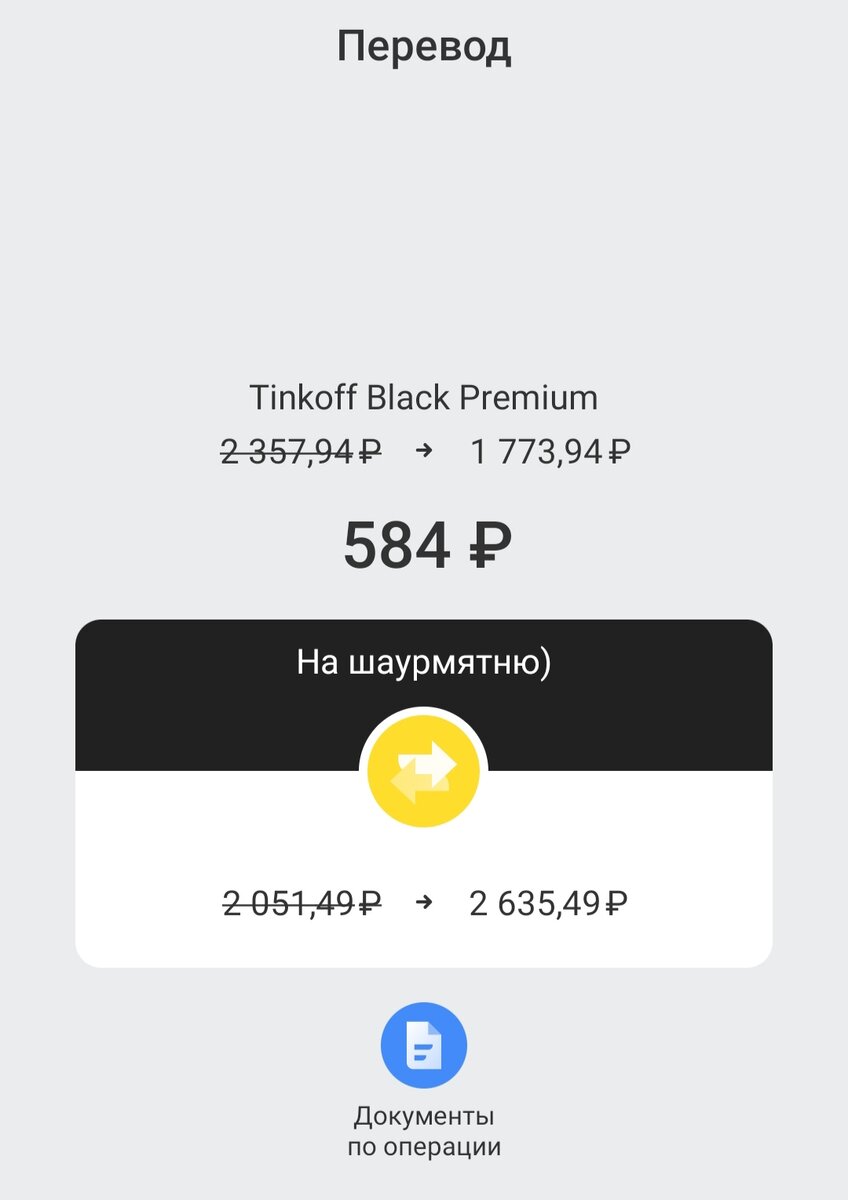Image resolution: width=848 pixels, height=1200 pixels.
Task: Select the 'Перевод' screen title
Action: pyautogui.click(x=423, y=45)
